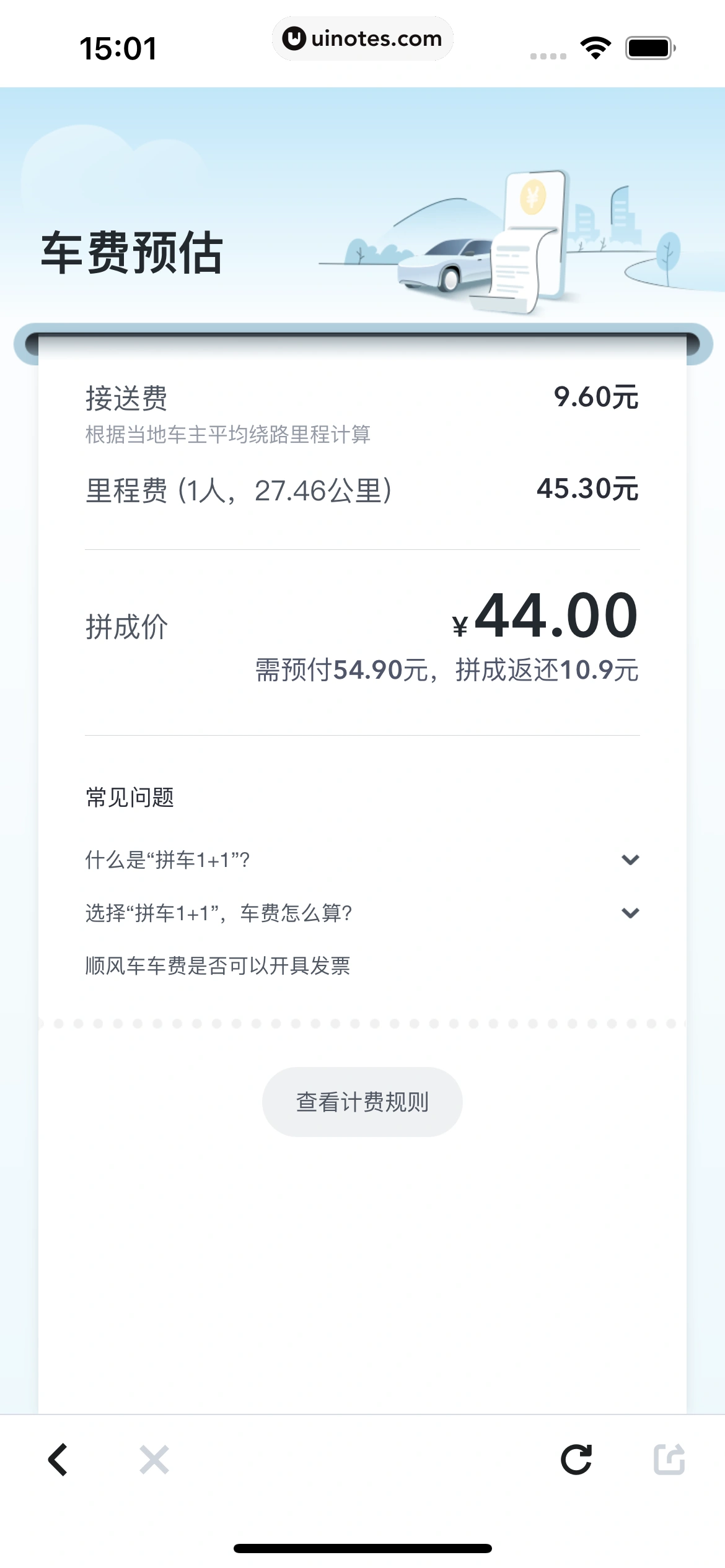Tap the uinotes.com logo badge

click(x=362, y=38)
